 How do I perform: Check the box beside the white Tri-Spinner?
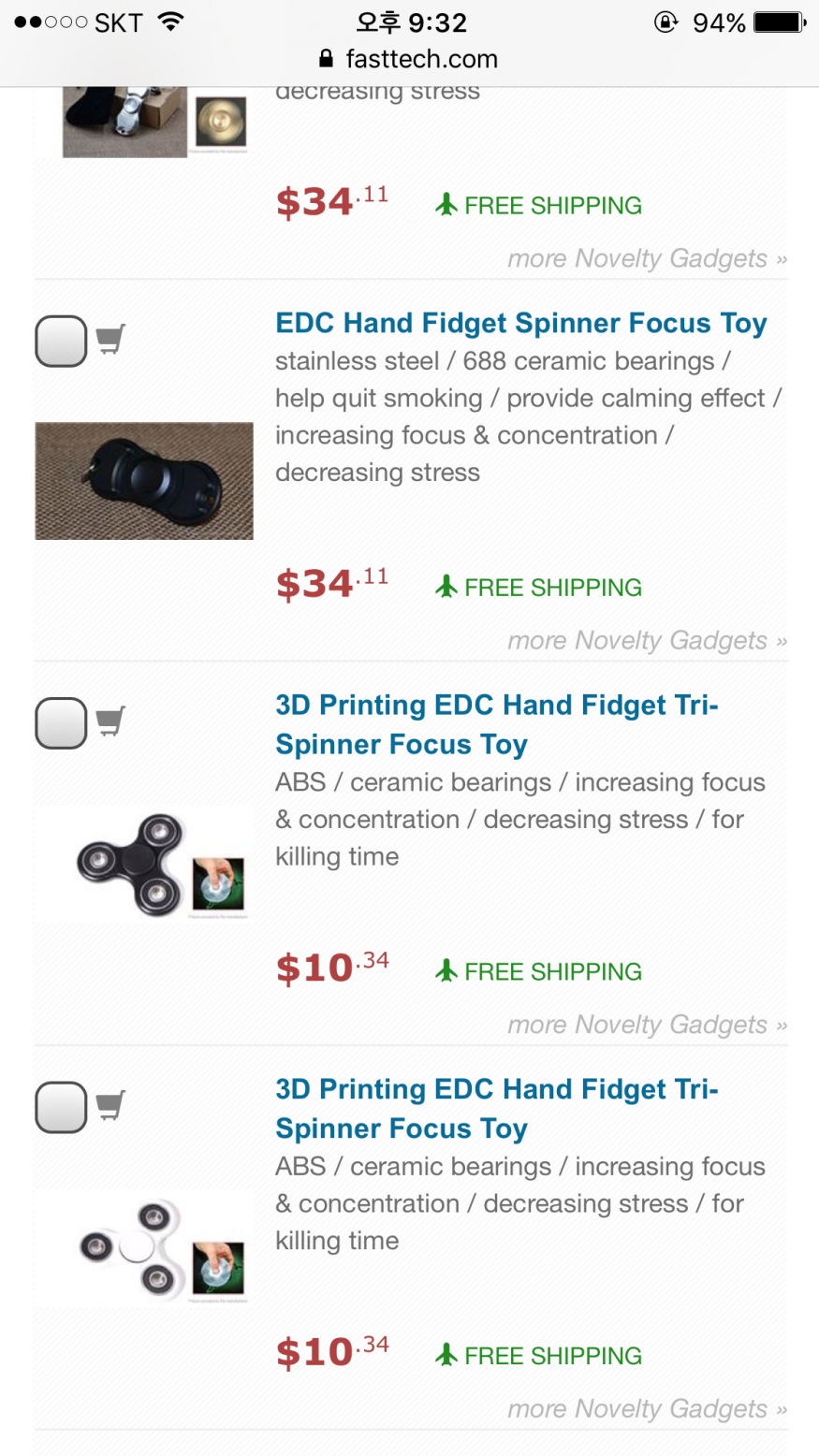[x=61, y=1107]
